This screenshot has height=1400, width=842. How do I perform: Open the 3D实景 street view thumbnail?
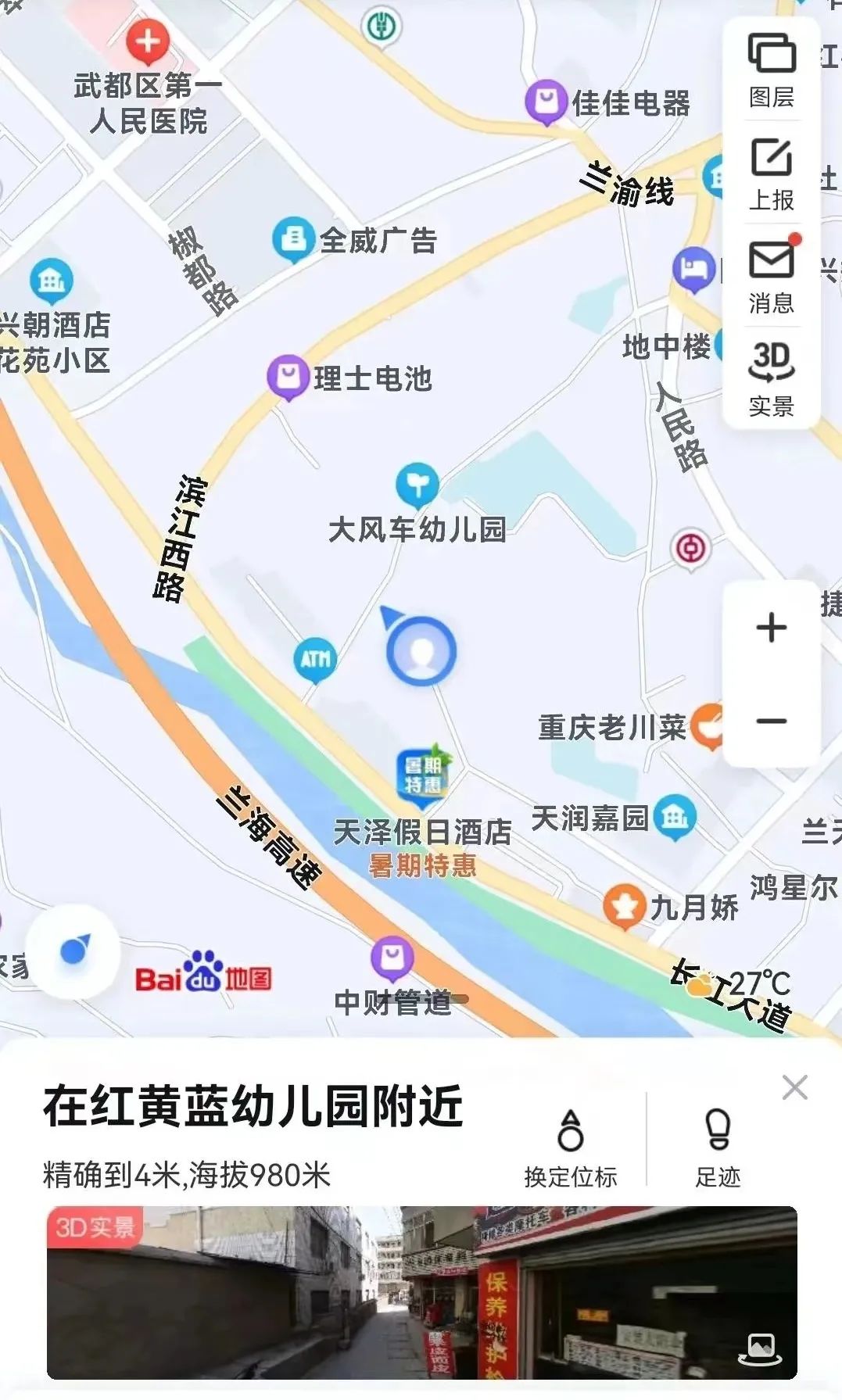pyautogui.click(x=421, y=1292)
